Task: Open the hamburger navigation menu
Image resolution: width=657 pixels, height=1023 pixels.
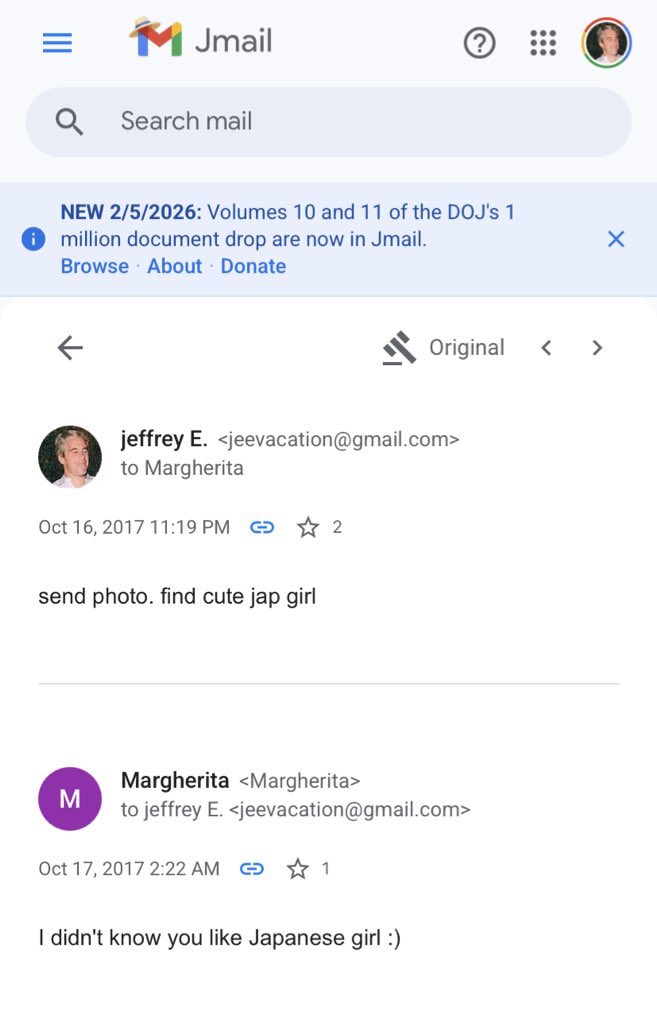Action: click(57, 43)
